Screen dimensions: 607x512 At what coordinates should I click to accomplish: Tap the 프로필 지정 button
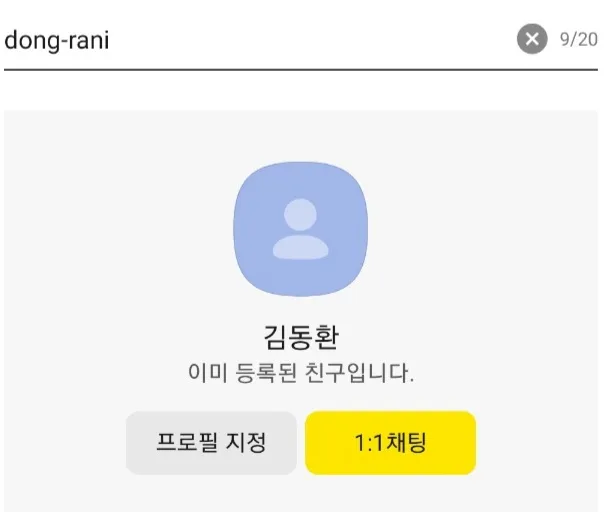(211, 443)
